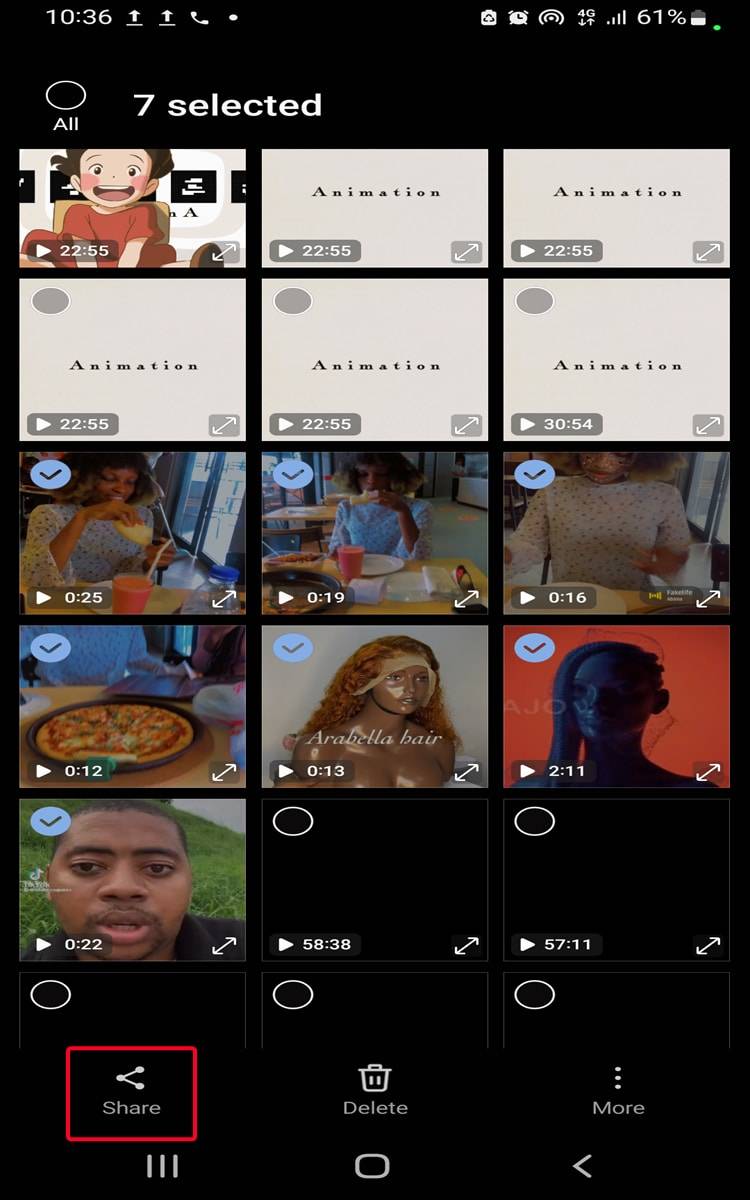Expand the 58:38 video preview
This screenshot has width=750, height=1200.
[x=466, y=944]
